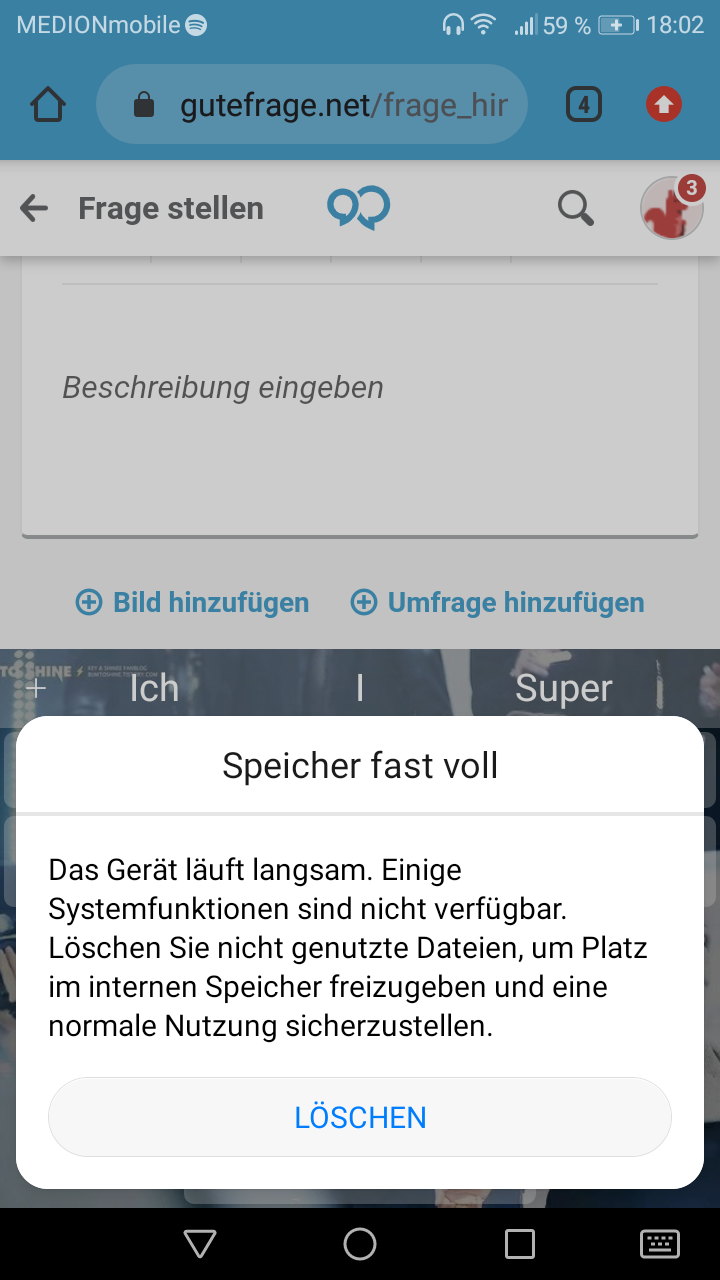Go back from Frage stellen
The height and width of the screenshot is (1280, 720).
[34, 208]
